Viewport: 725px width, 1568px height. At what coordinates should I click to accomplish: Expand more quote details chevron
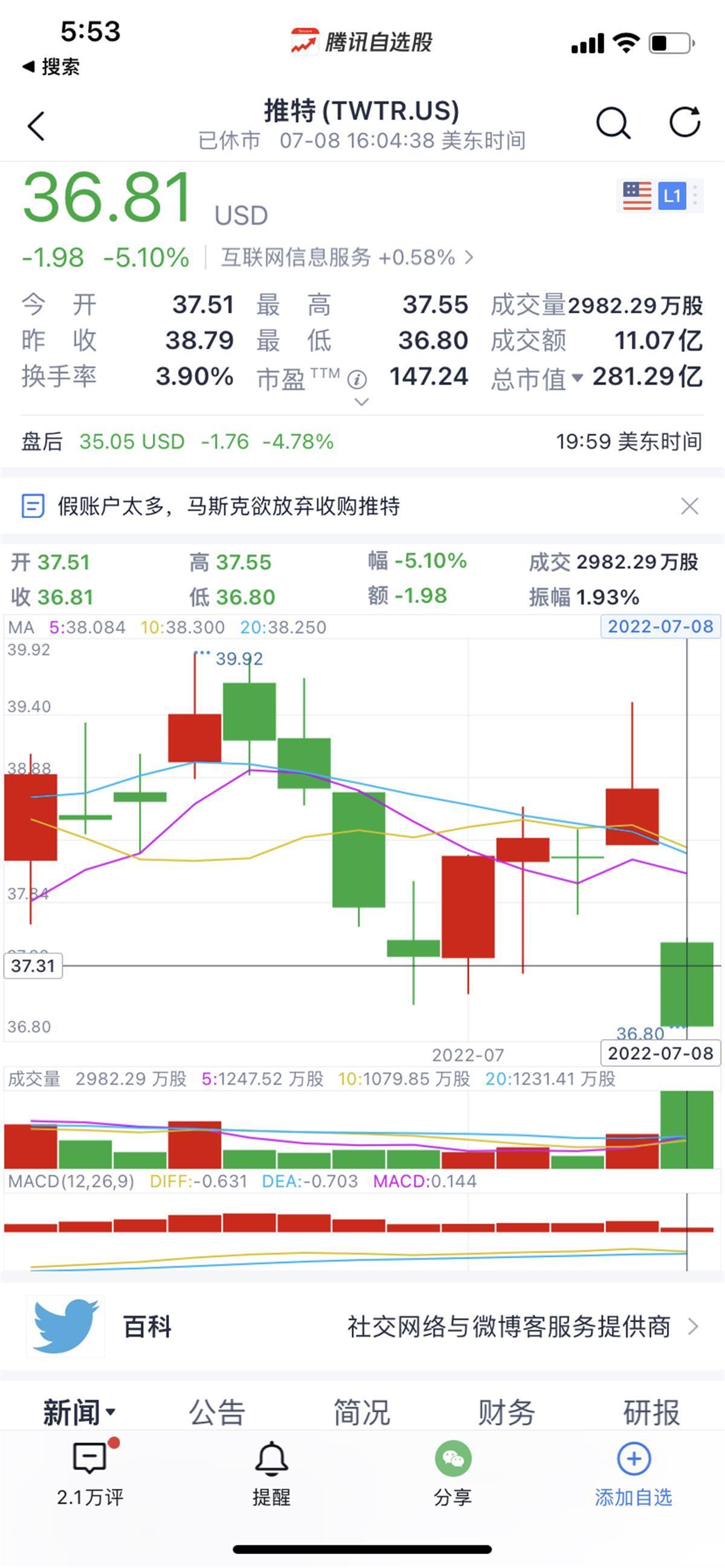361,402
